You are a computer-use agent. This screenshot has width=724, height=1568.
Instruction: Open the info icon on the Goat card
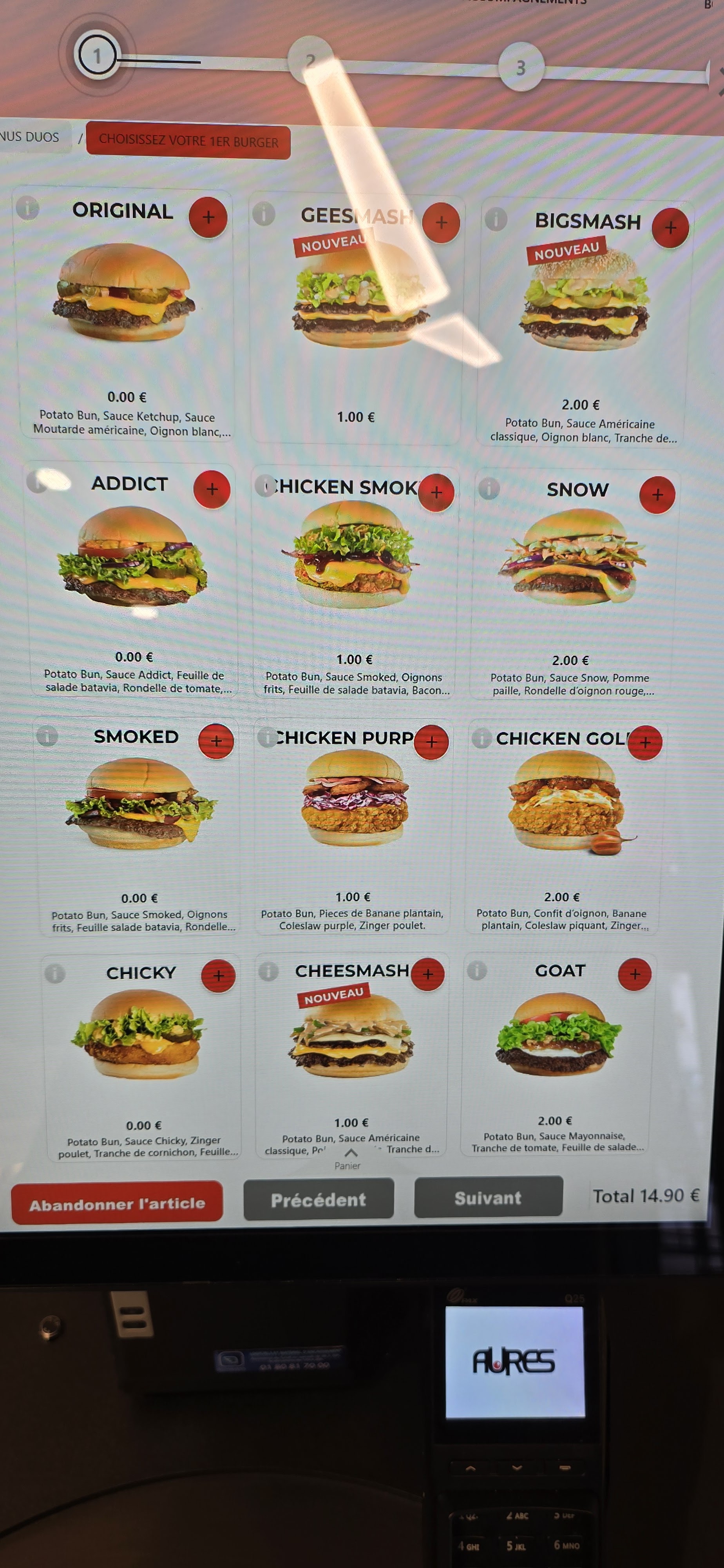click(476, 970)
